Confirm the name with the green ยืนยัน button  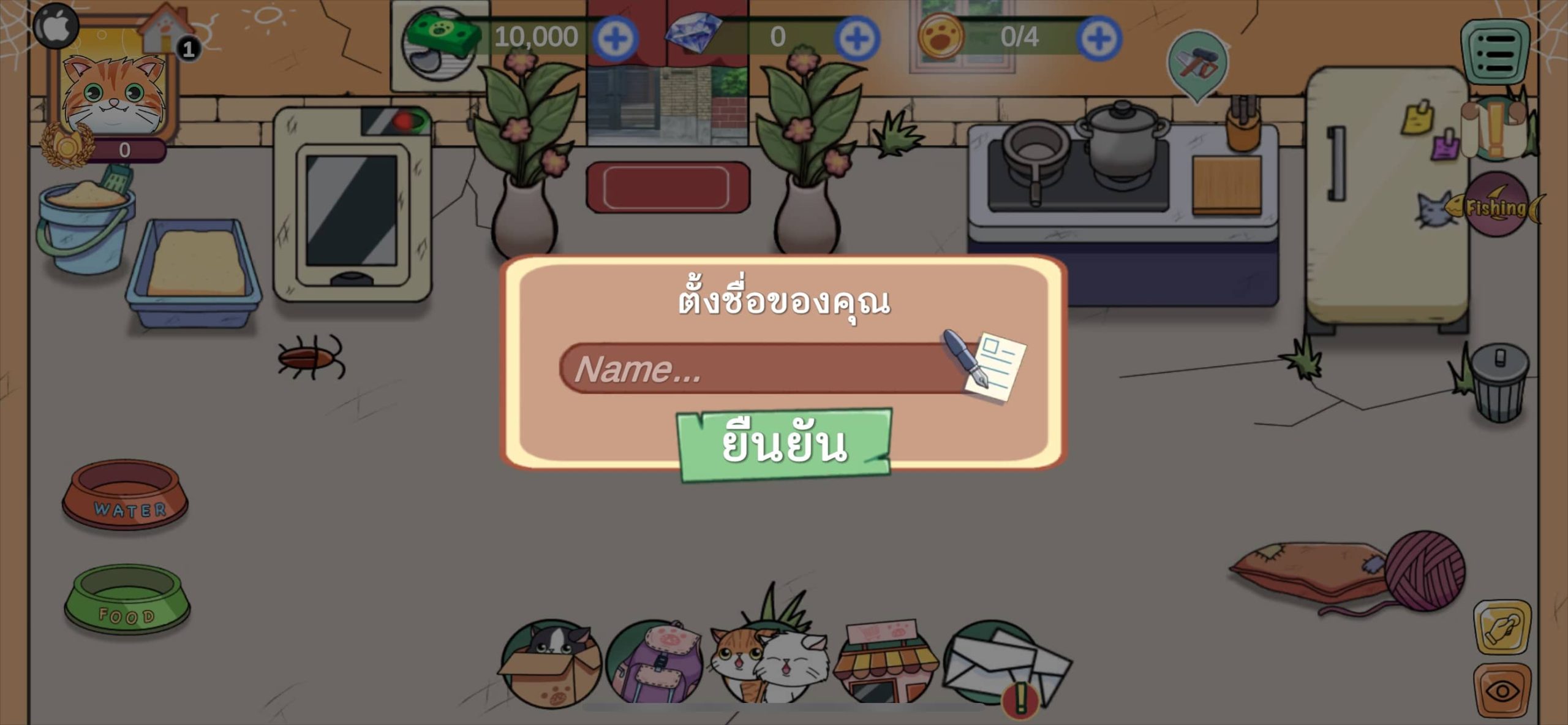784,444
